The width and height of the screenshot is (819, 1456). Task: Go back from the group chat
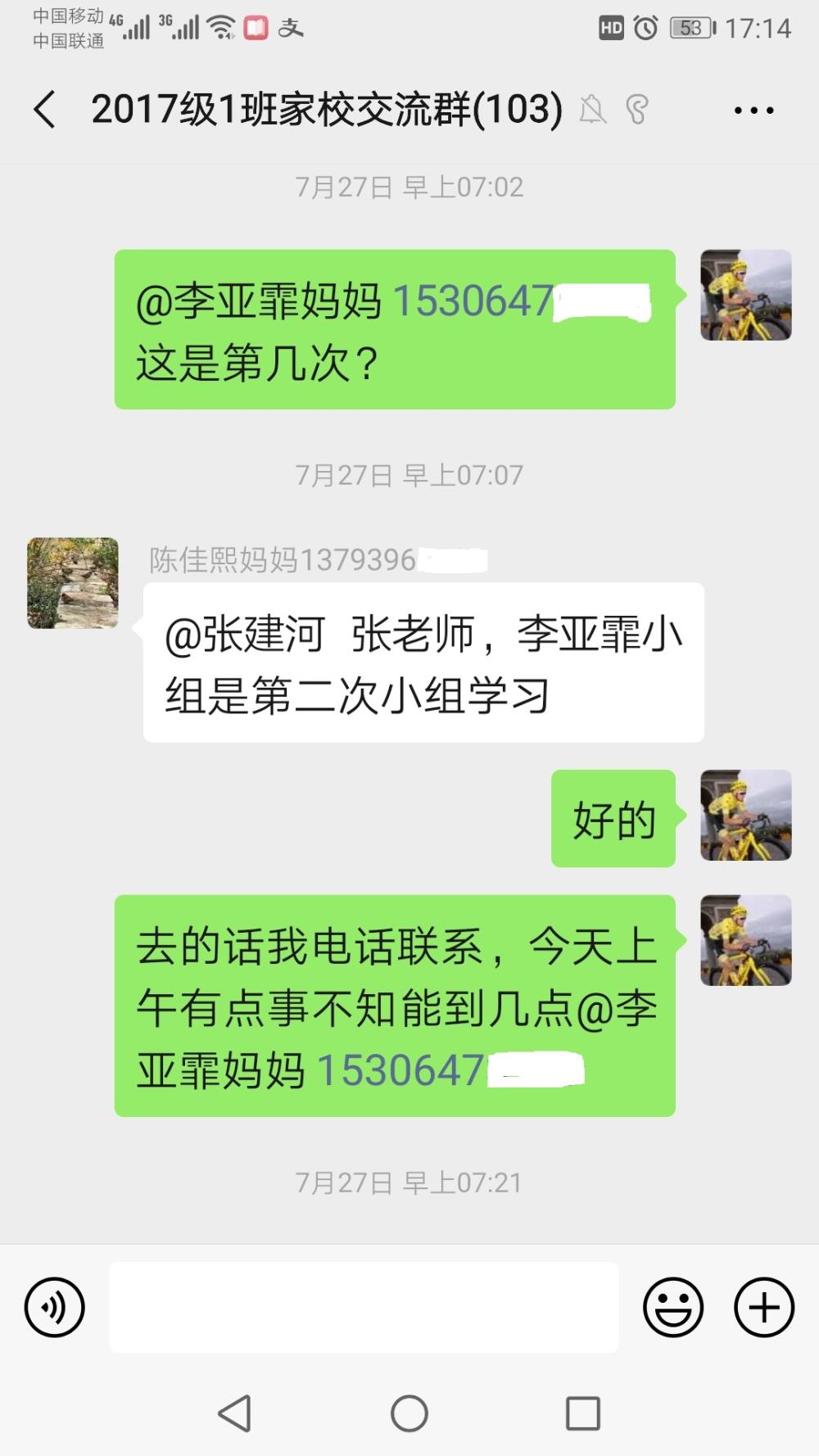pos(45,110)
